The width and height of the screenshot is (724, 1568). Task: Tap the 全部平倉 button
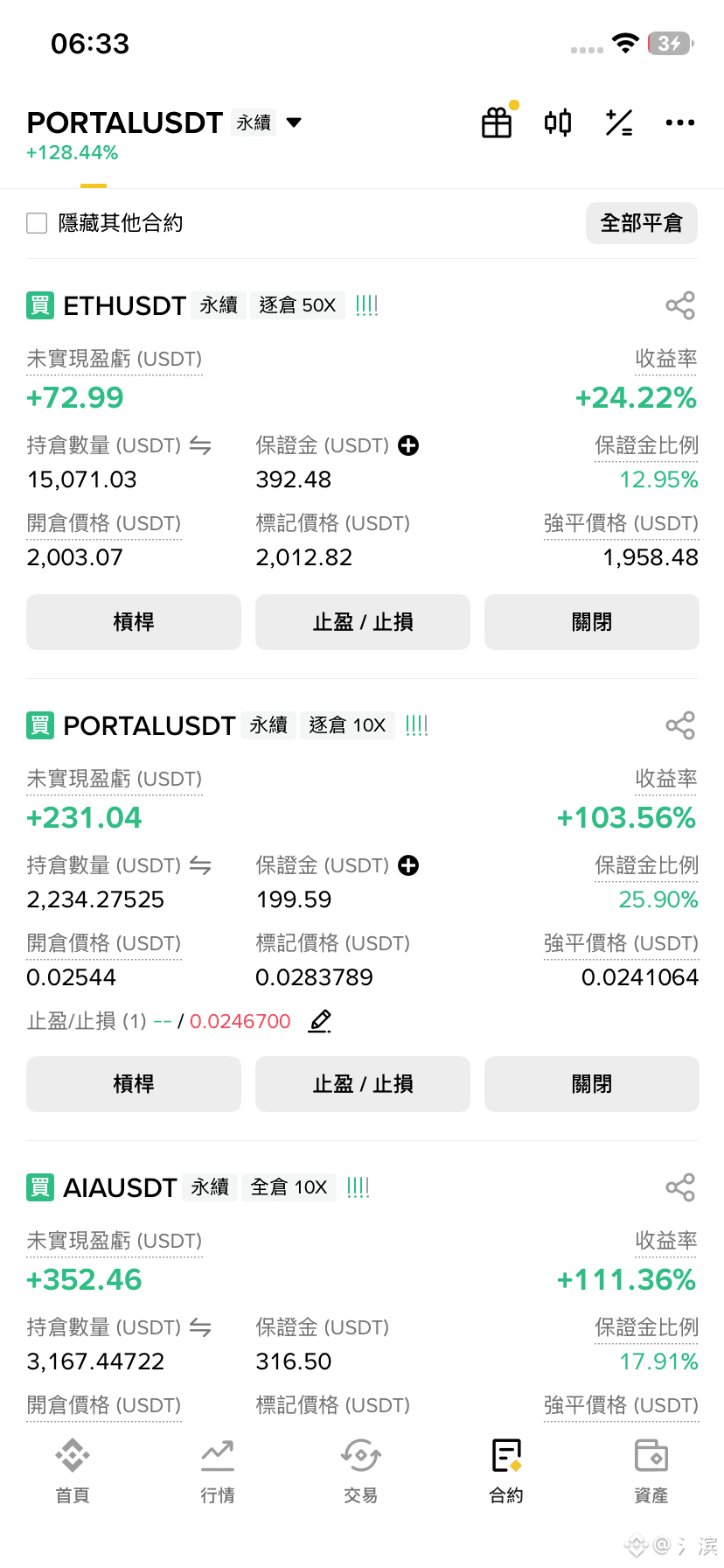tap(641, 223)
